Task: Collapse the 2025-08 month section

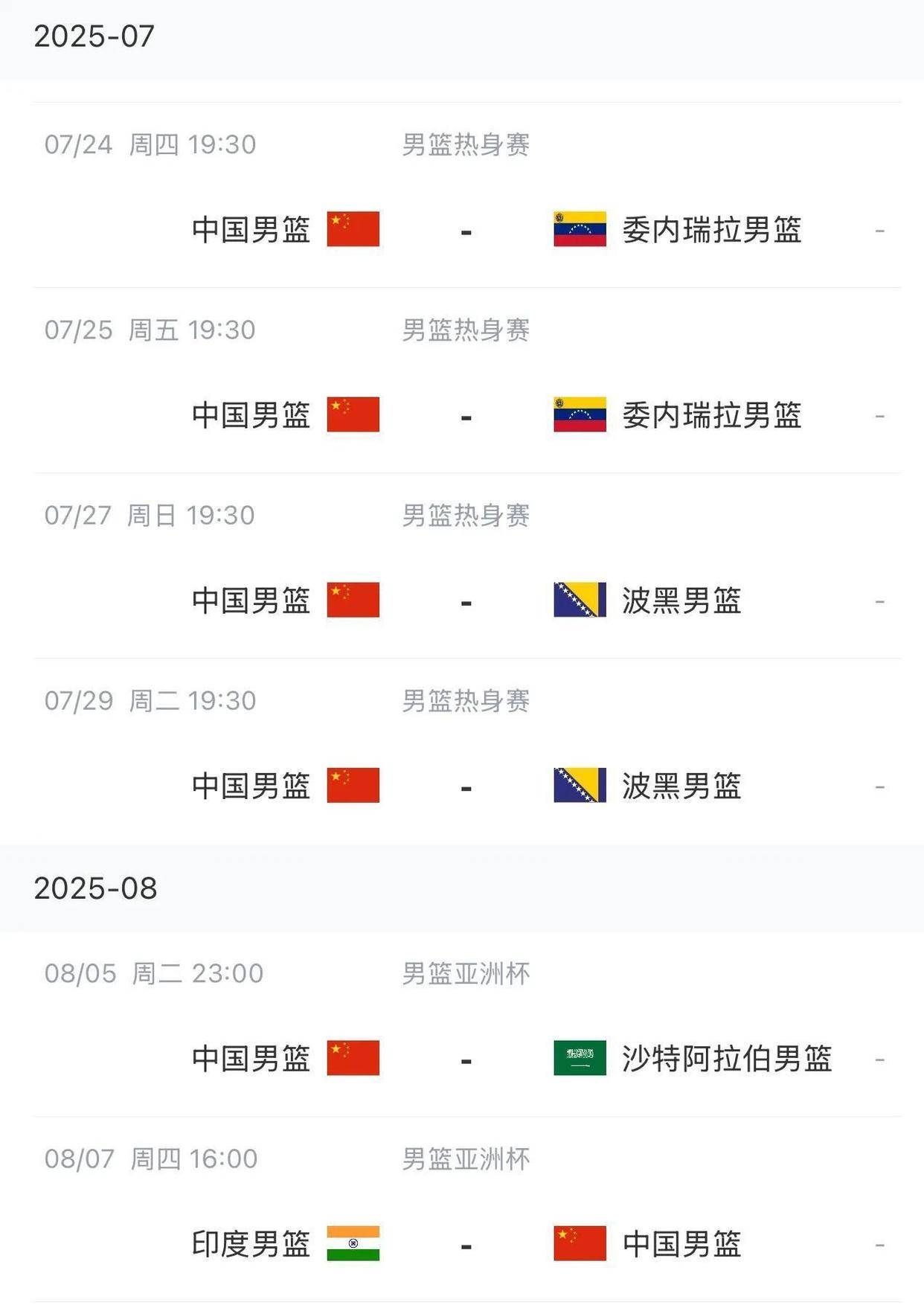Action: [x=96, y=888]
